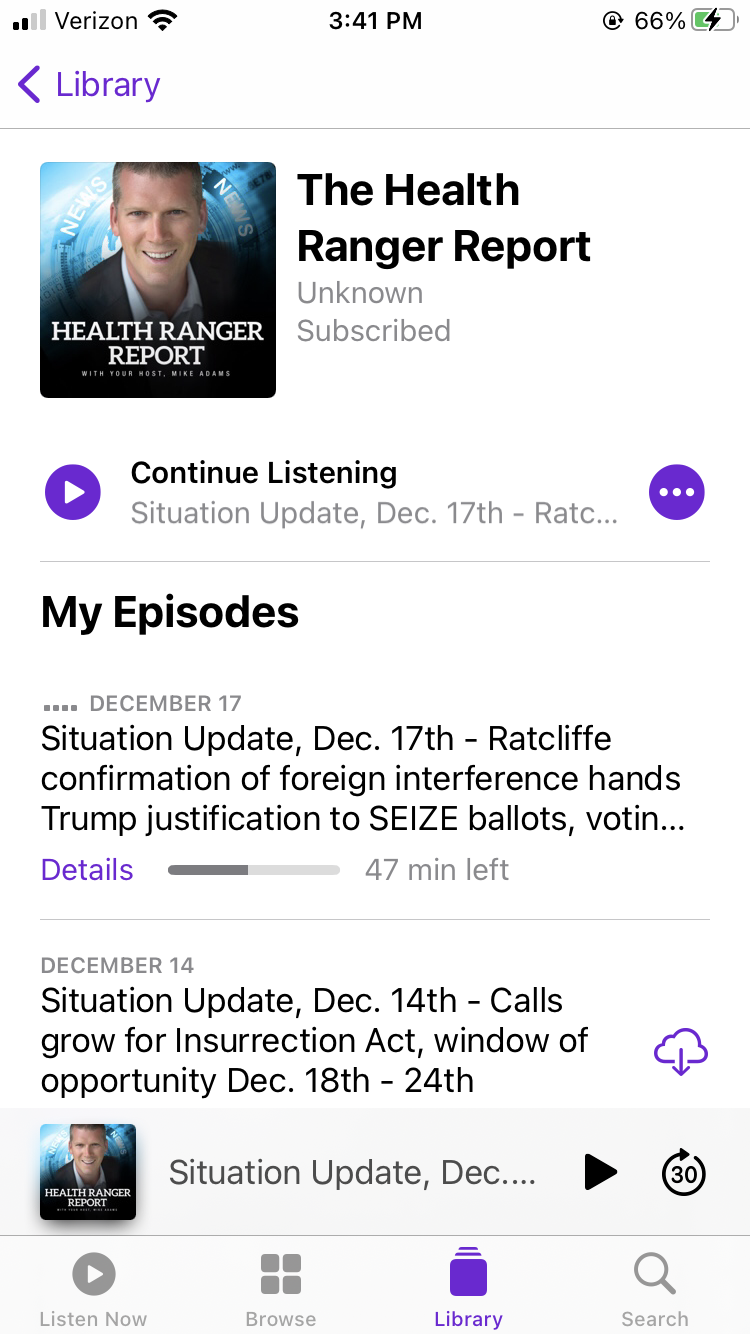Switch to the Listen Now tab
This screenshot has width=750, height=1334.
[x=93, y=1290]
